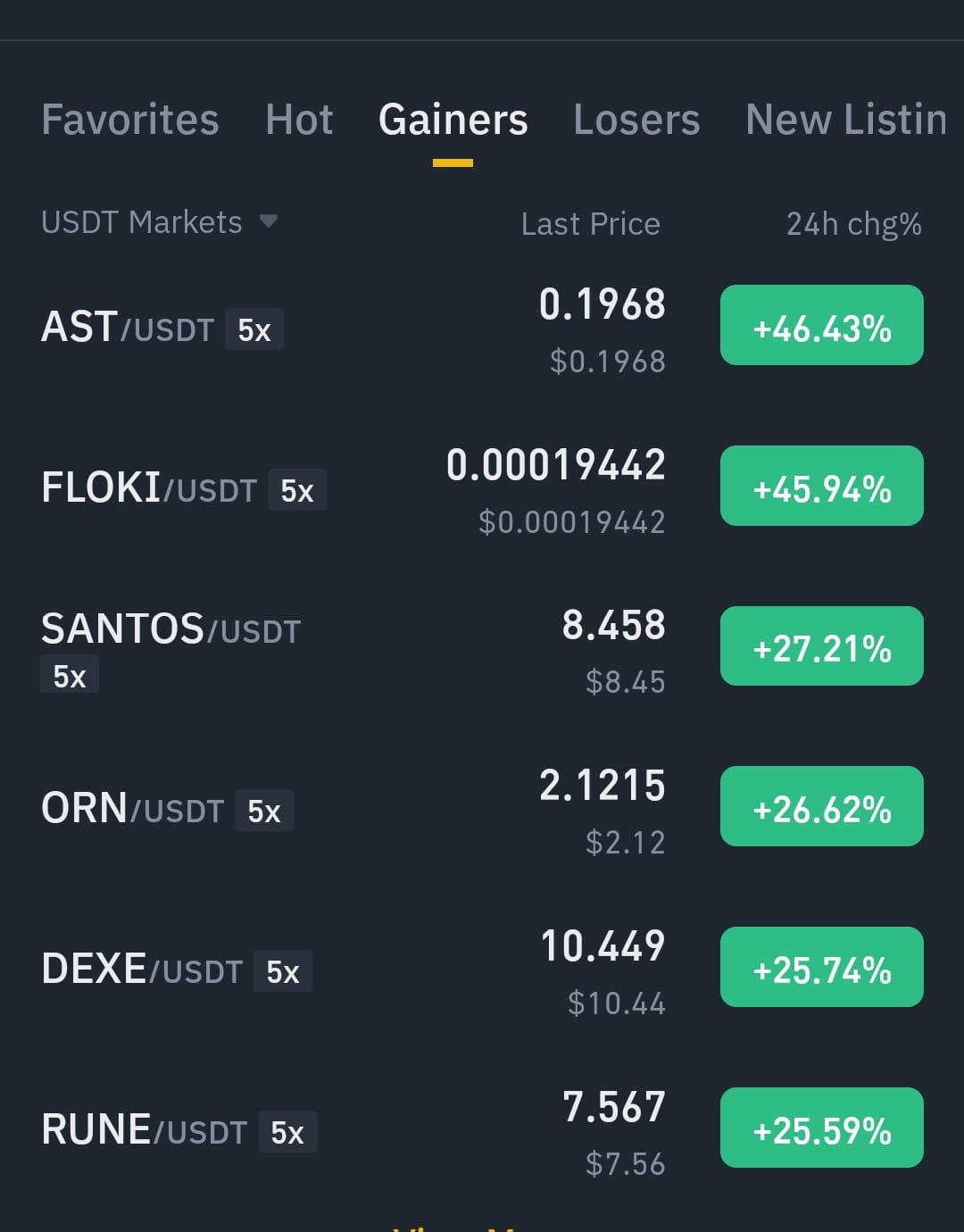Open the Losers tab
Screen dimensions: 964x1232
[x=636, y=119]
